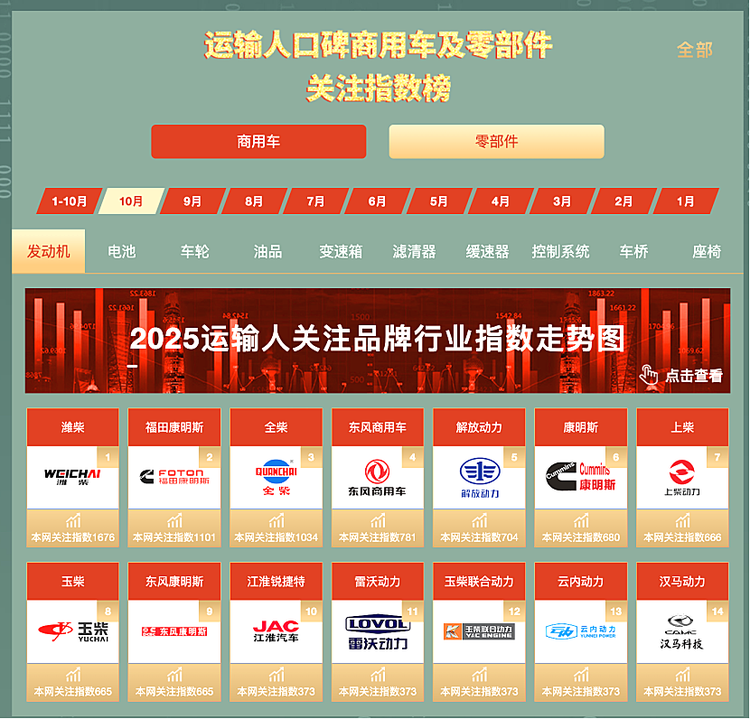Viewport: 750px width, 719px height.
Task: Switch to the 9月 month tab
Action: click(x=192, y=201)
